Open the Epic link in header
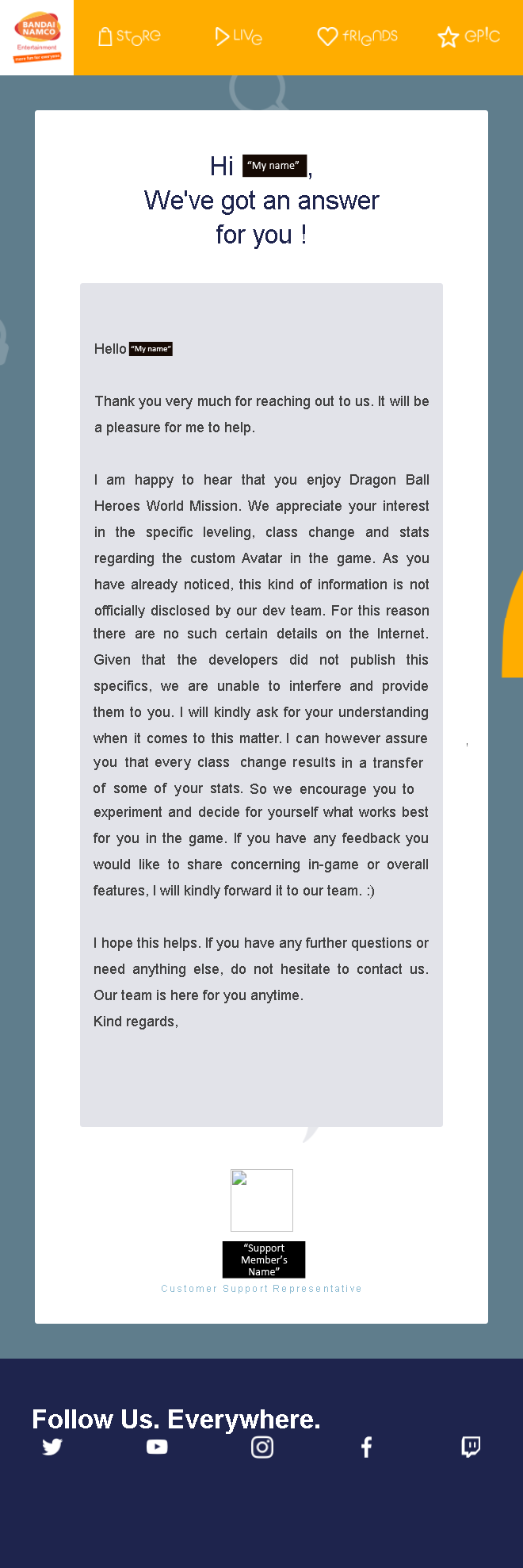 click(469, 36)
